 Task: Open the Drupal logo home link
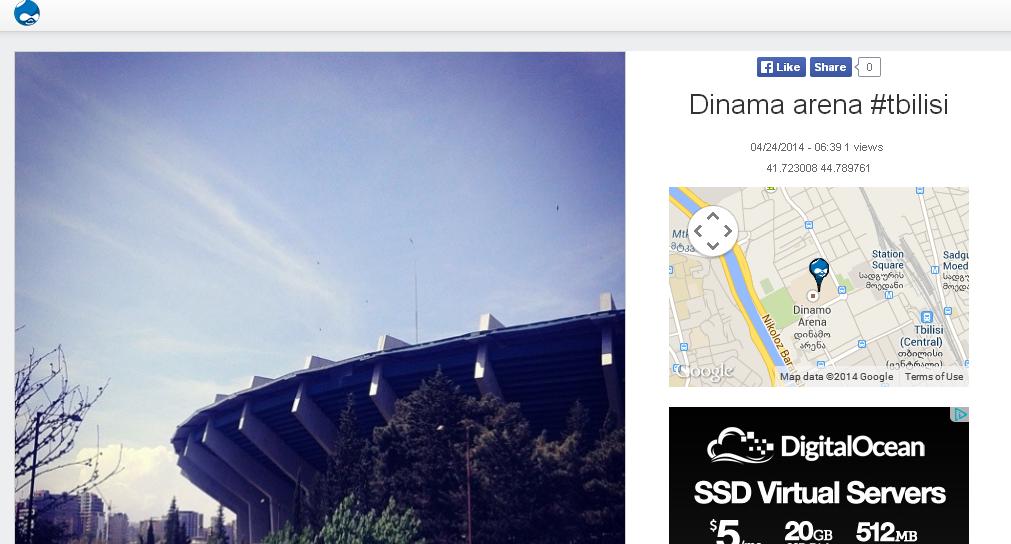[x=26, y=13]
